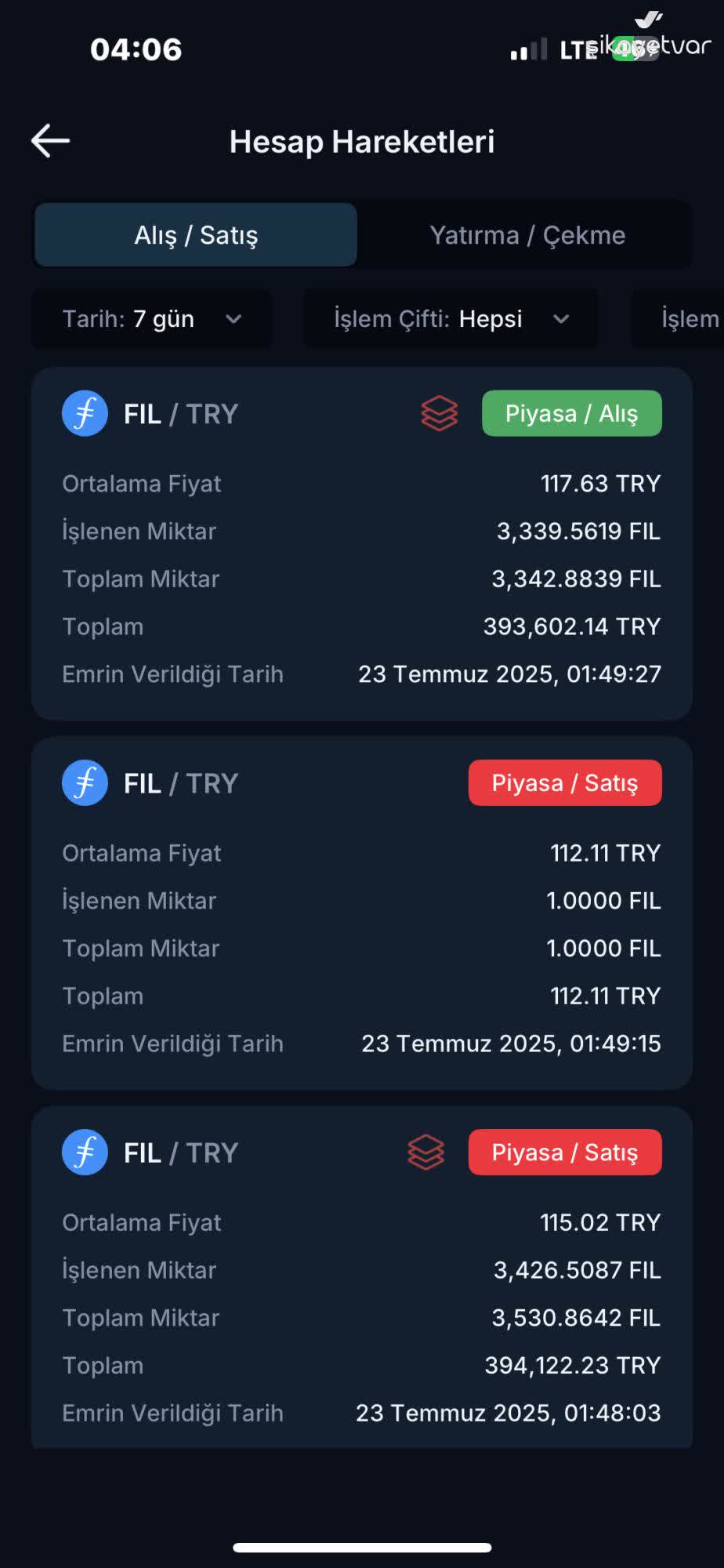Expand the partially visible İşlem filter
The height and width of the screenshot is (1568, 724).
[x=690, y=319]
